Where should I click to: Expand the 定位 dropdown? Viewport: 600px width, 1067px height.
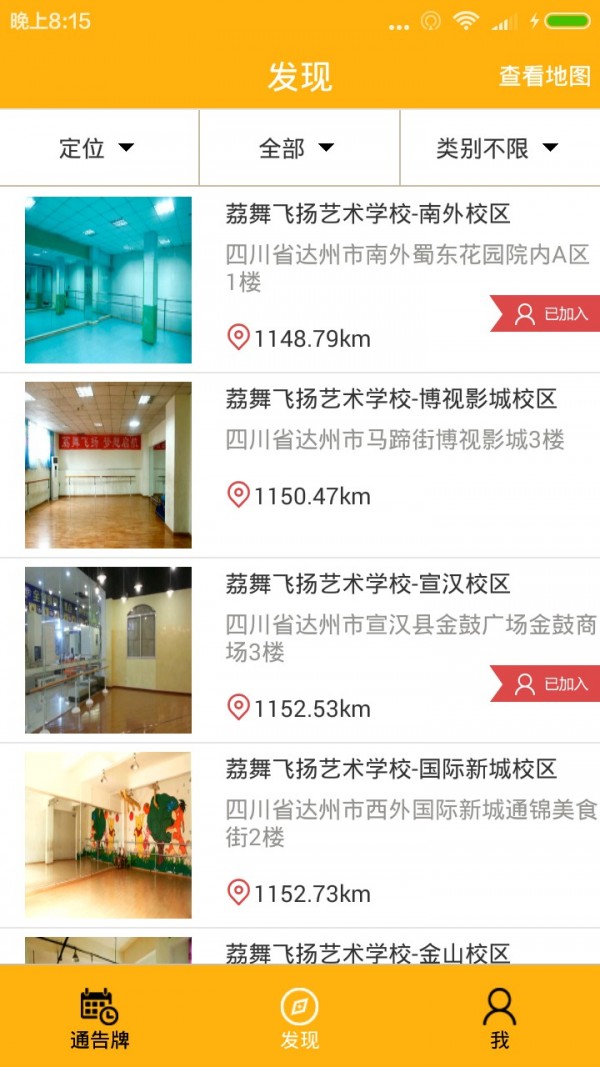click(98, 148)
